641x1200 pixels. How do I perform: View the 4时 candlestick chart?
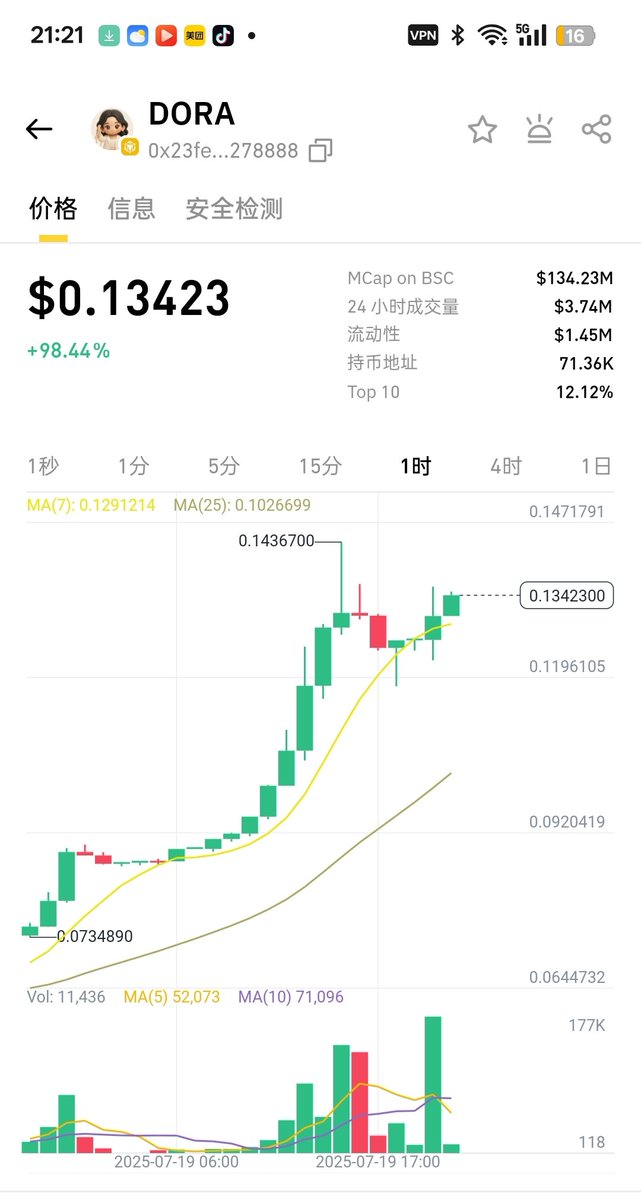506,465
